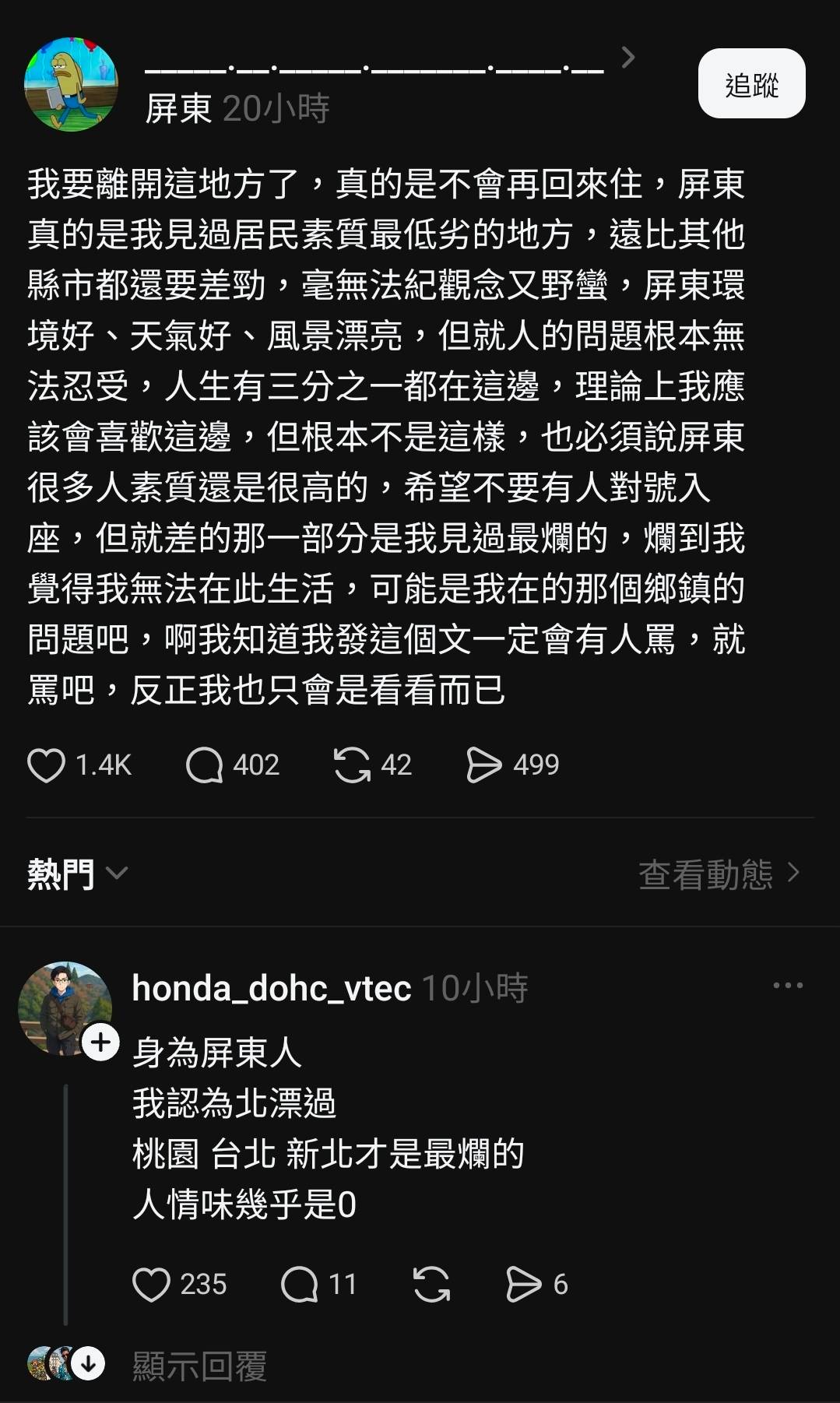Image resolution: width=840 pixels, height=1403 pixels.
Task: Expand 顯示回覆 to show replies
Action: pyautogui.click(x=199, y=1366)
